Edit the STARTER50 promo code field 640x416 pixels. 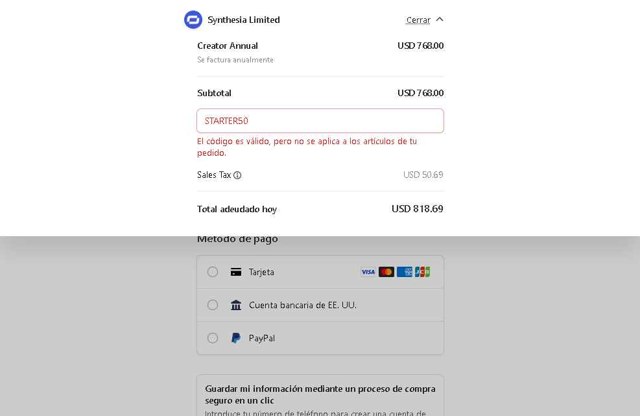(x=320, y=121)
